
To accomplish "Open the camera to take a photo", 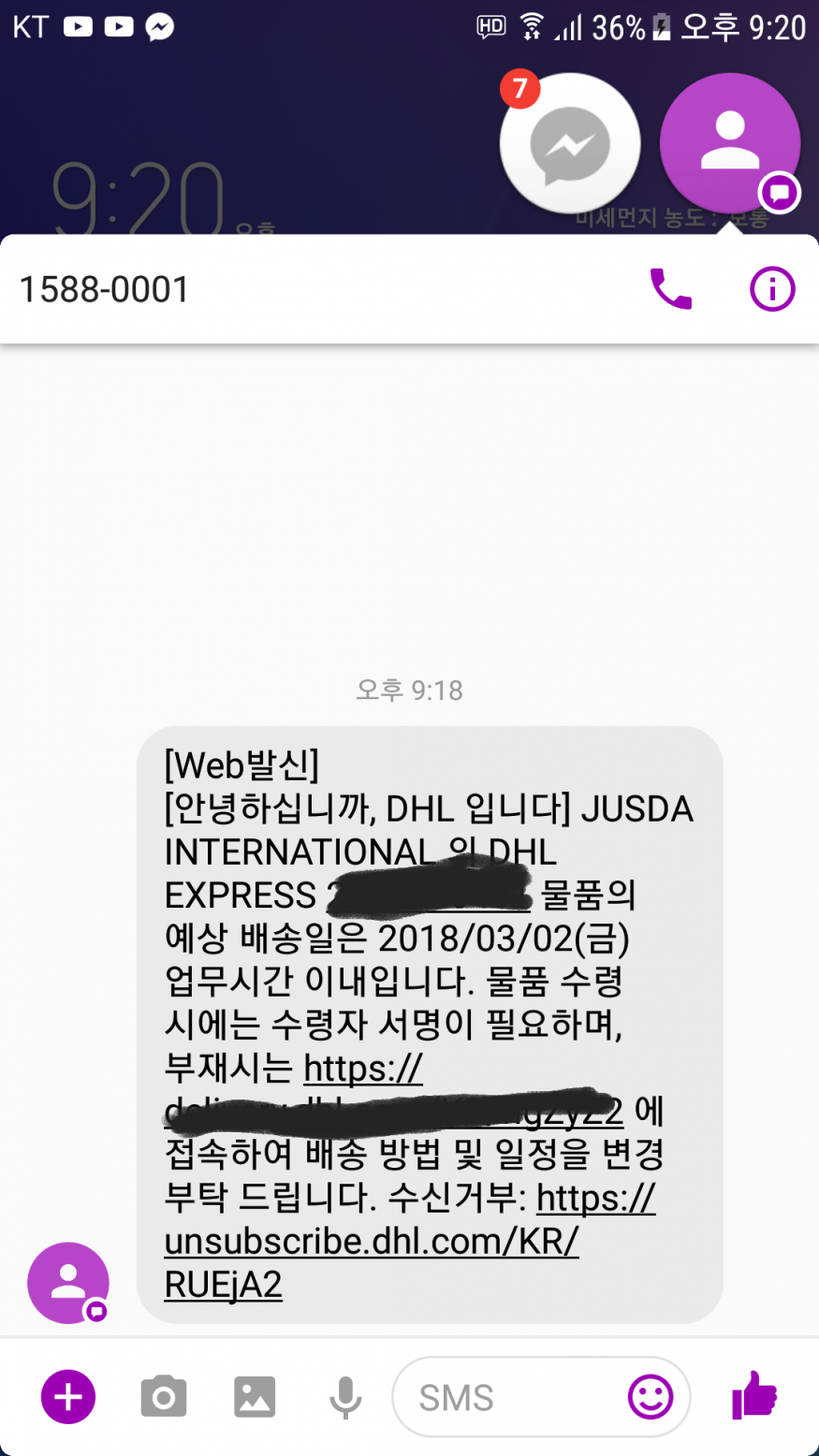I will point(164,1397).
